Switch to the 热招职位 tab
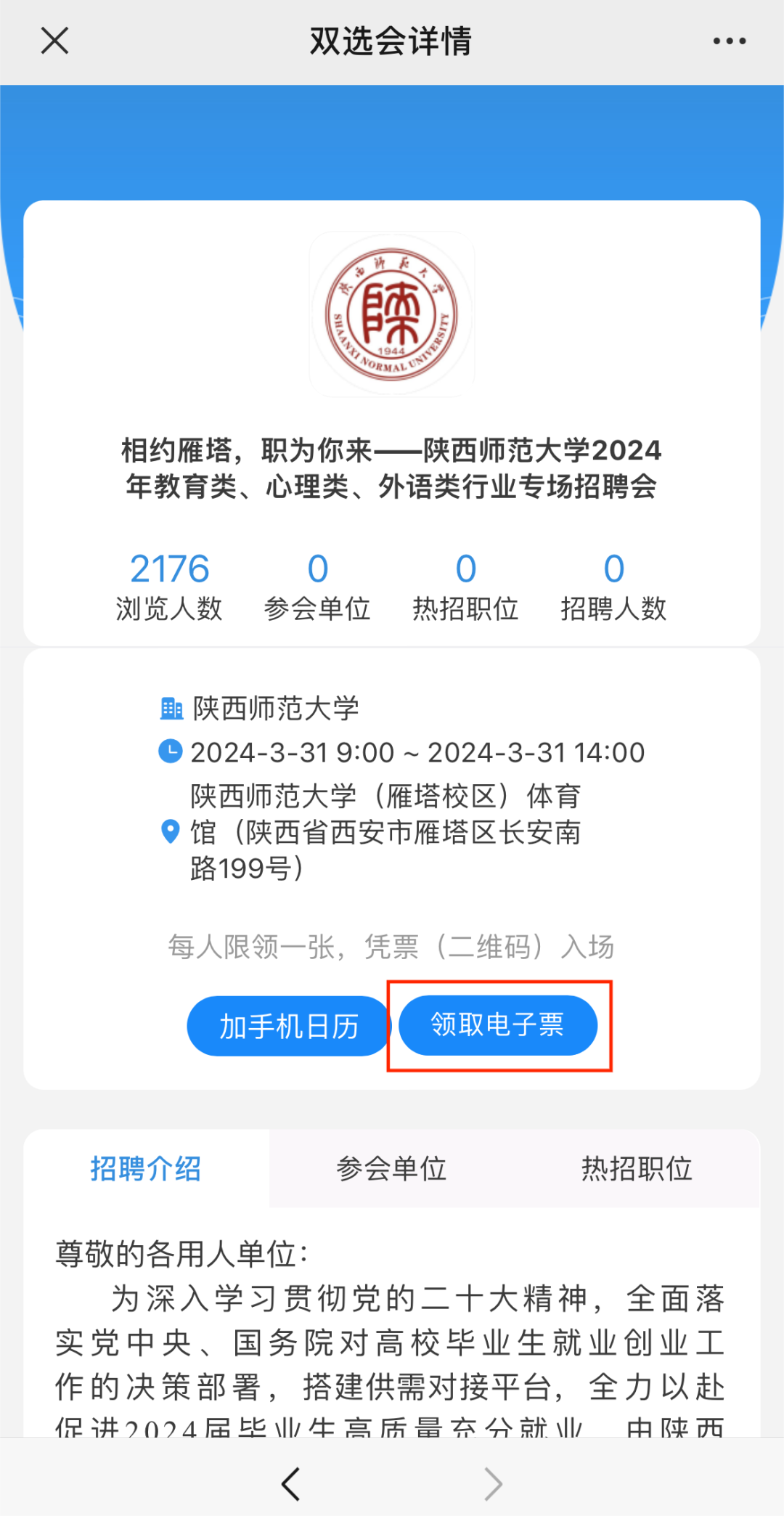 tap(637, 1169)
